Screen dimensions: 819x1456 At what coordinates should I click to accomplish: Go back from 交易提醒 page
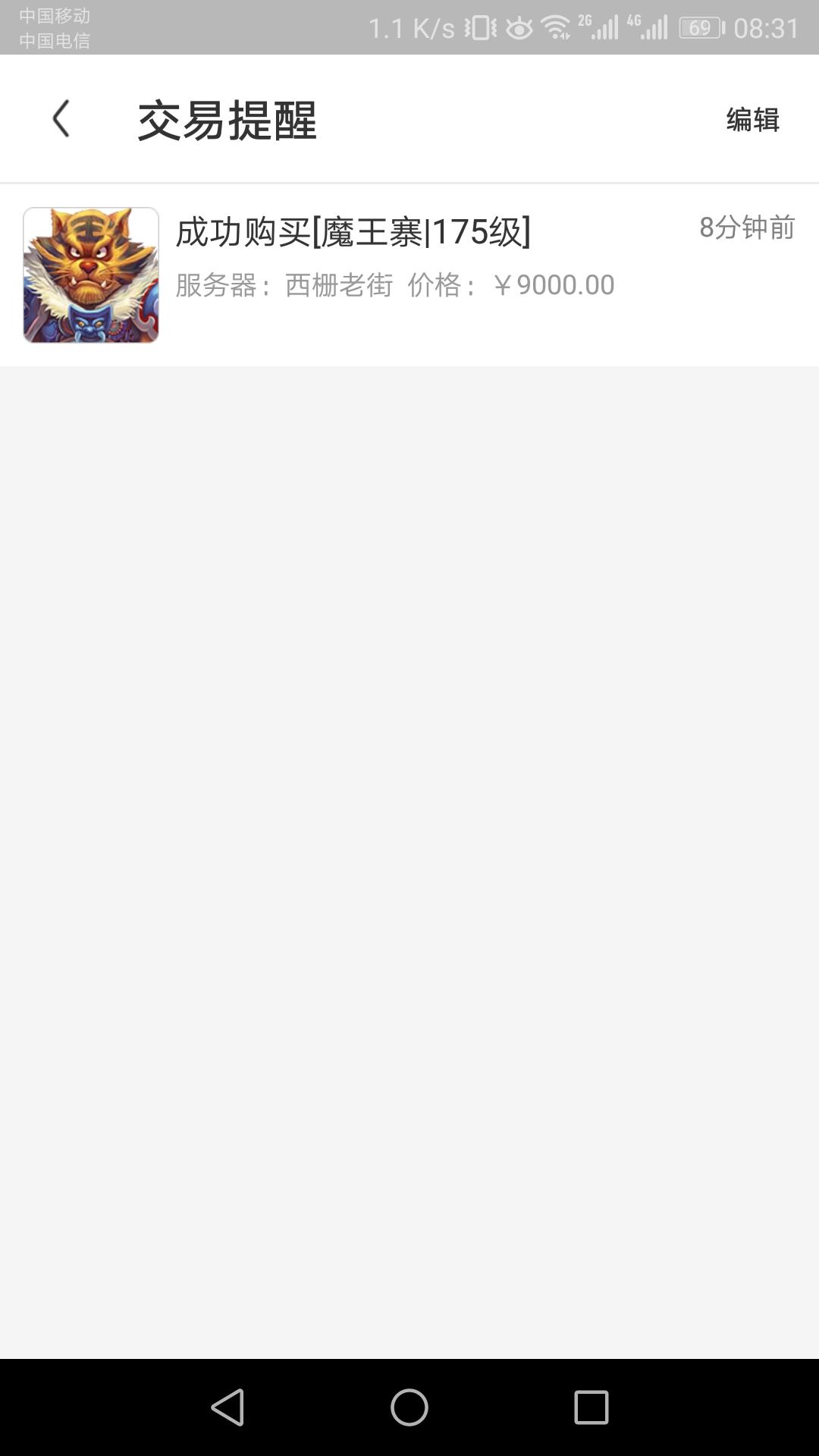pyautogui.click(x=61, y=119)
